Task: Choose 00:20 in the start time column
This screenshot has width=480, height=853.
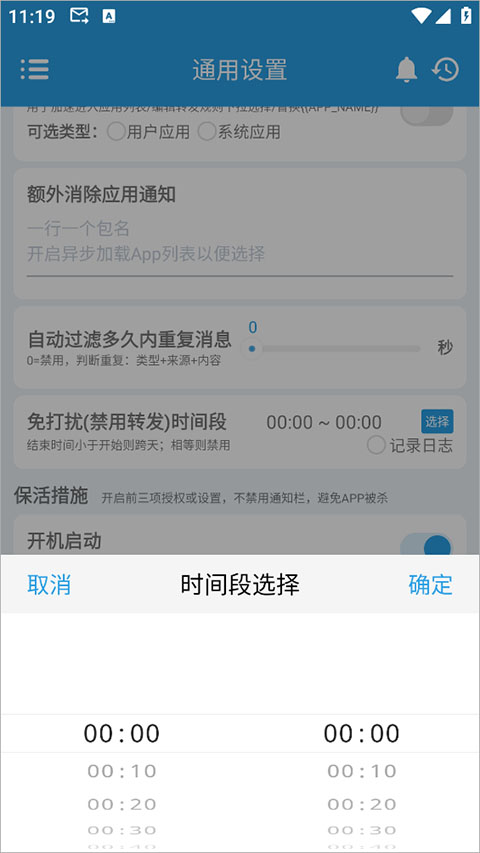Action: click(x=122, y=803)
